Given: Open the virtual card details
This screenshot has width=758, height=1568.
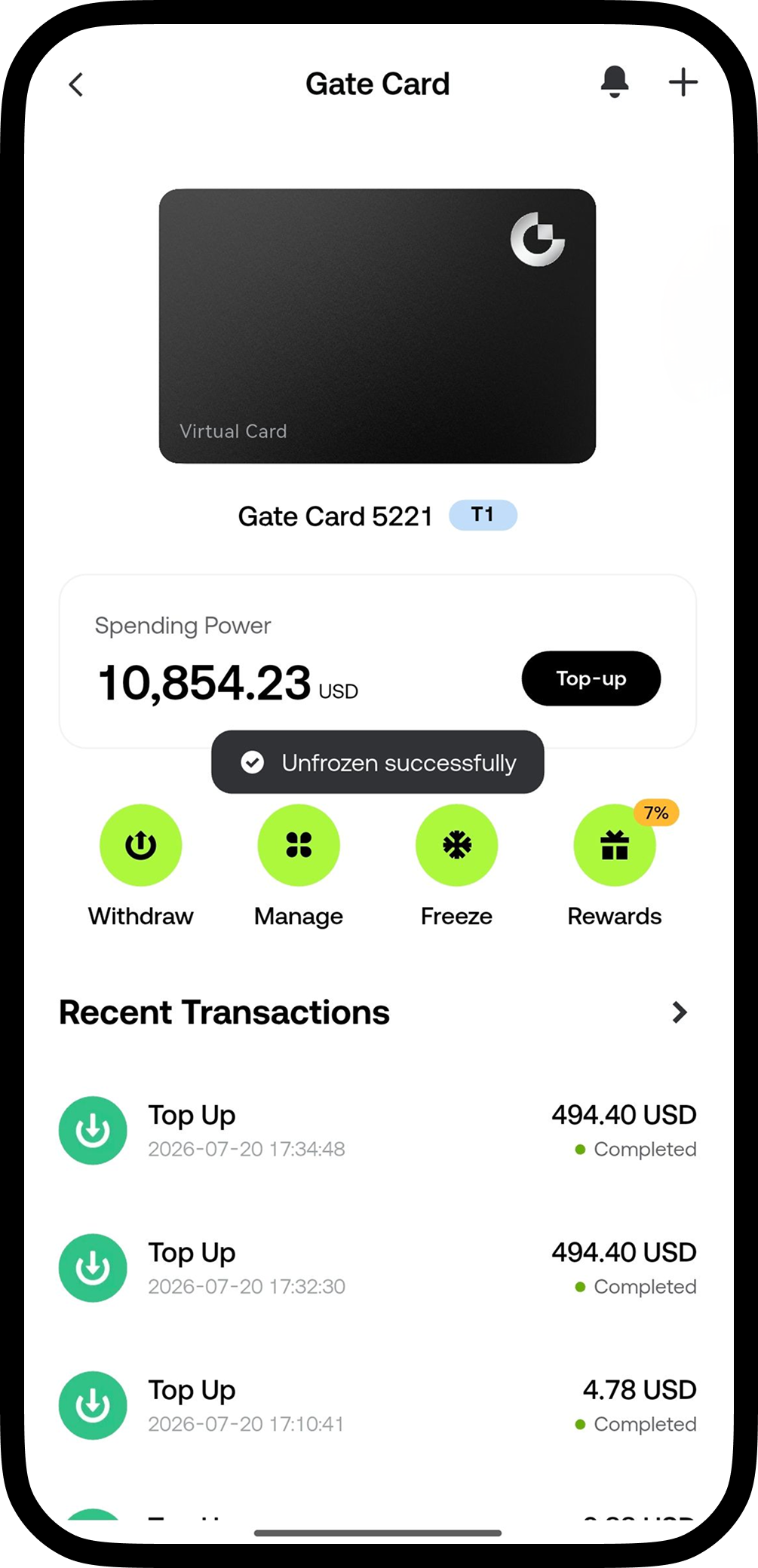Looking at the screenshot, I should [377, 326].
